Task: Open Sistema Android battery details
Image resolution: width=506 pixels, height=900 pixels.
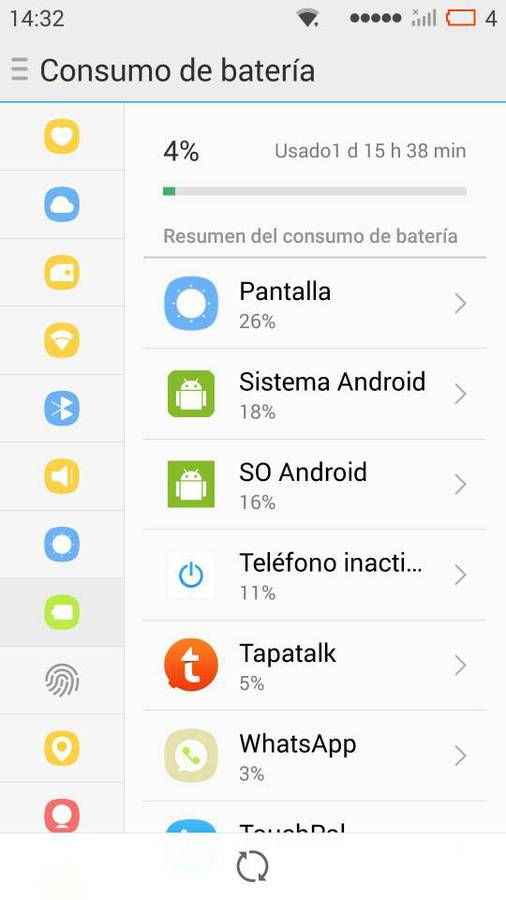Action: (314, 394)
